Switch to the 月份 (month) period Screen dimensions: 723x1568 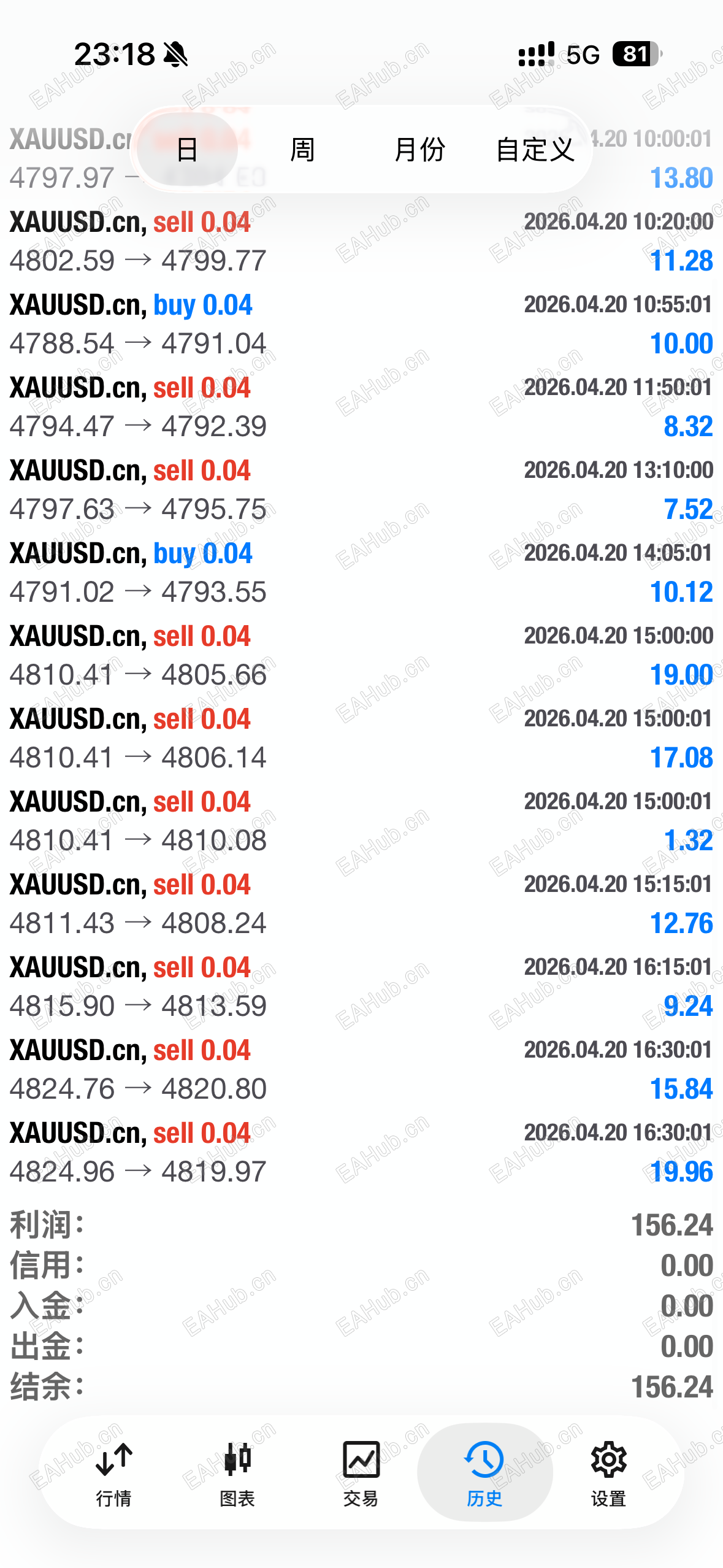click(419, 149)
